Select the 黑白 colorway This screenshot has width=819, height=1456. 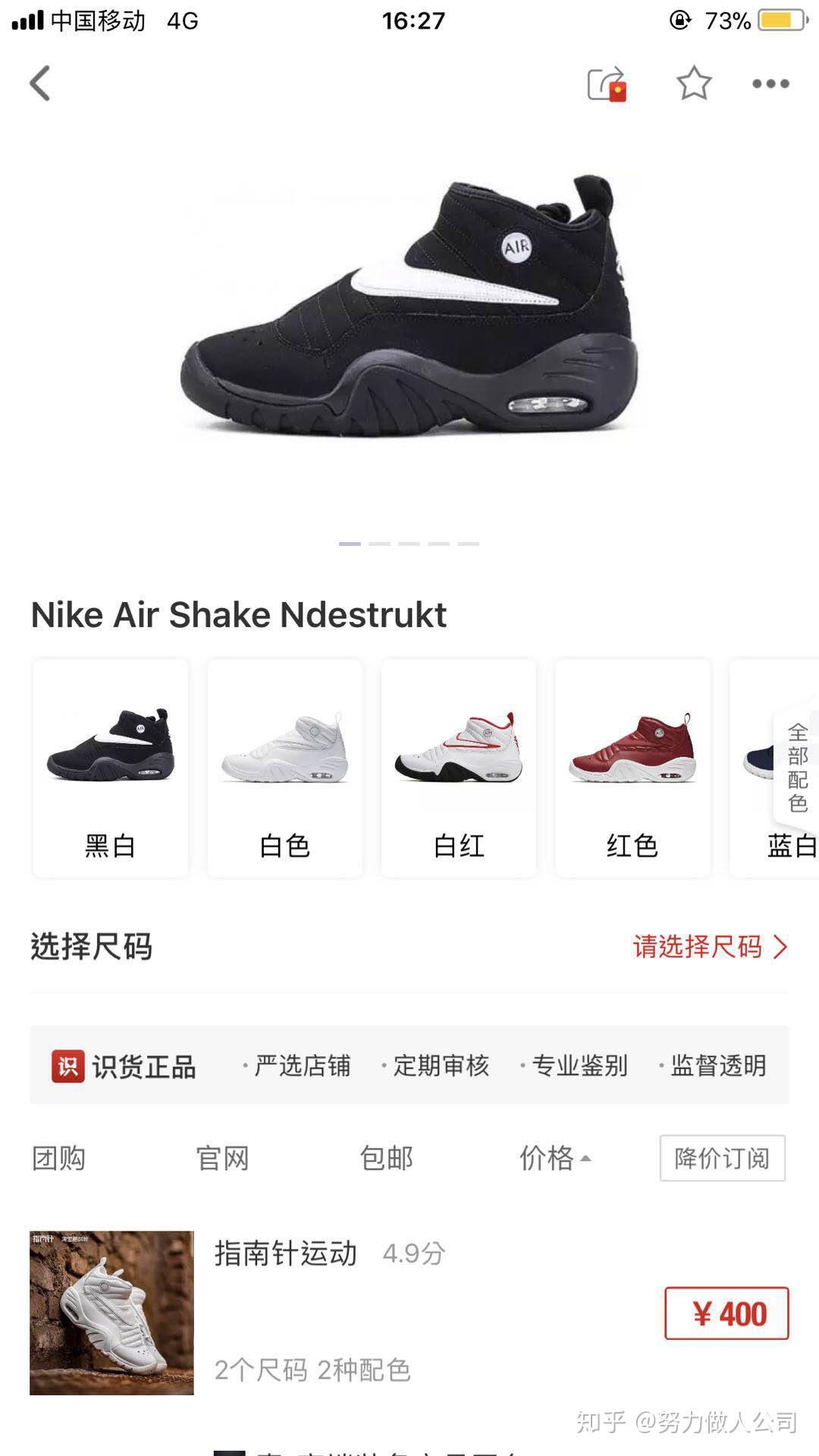pyautogui.click(x=111, y=767)
